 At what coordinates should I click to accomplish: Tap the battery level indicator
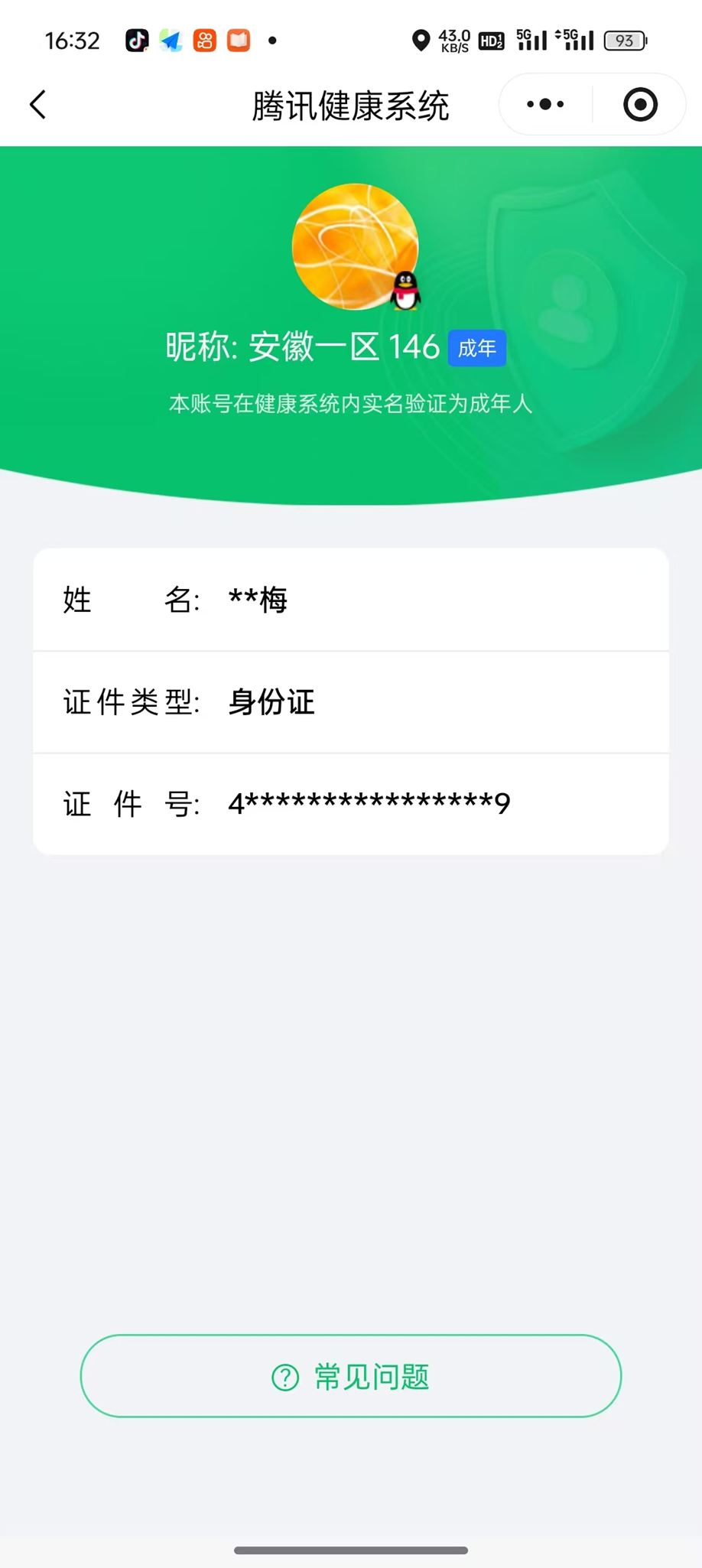624,40
